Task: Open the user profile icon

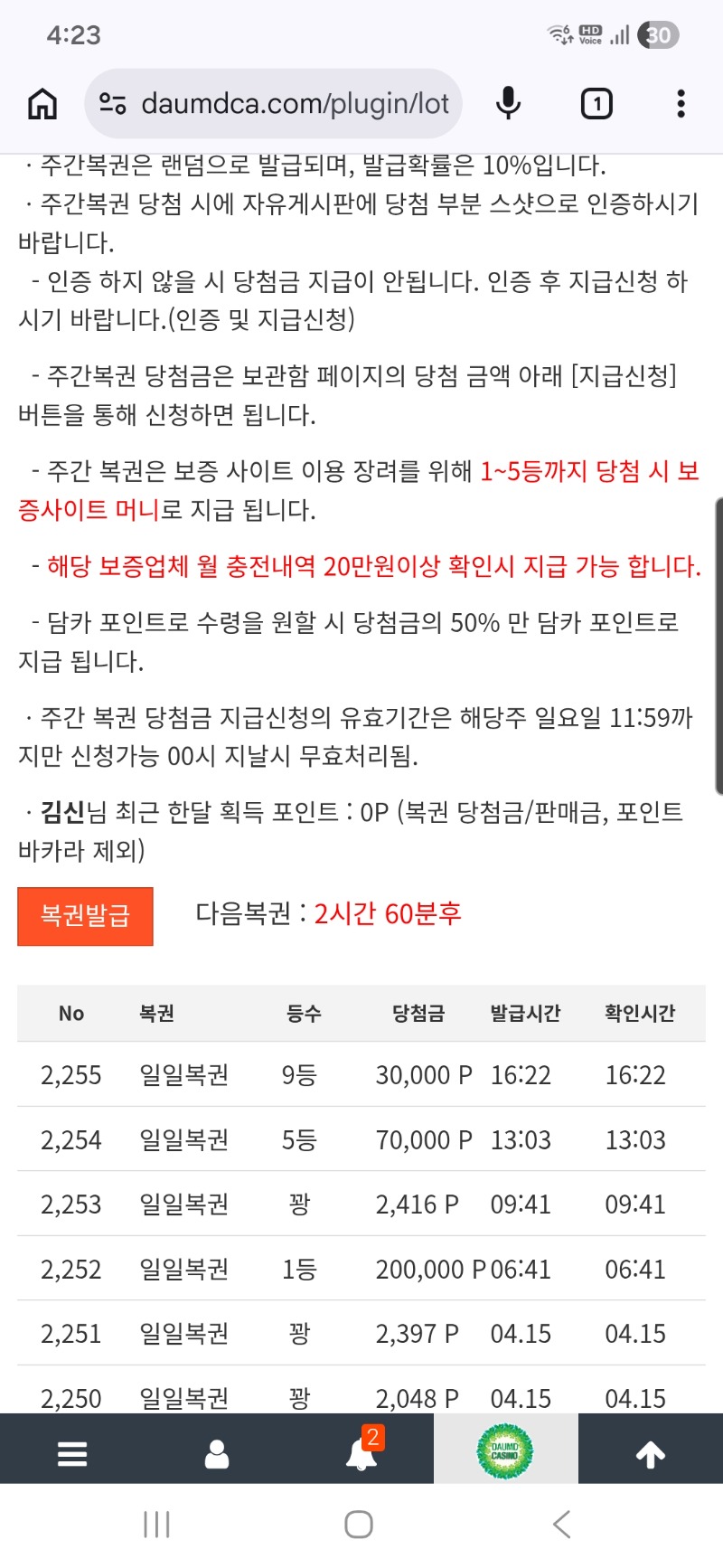Action: pos(217,1453)
